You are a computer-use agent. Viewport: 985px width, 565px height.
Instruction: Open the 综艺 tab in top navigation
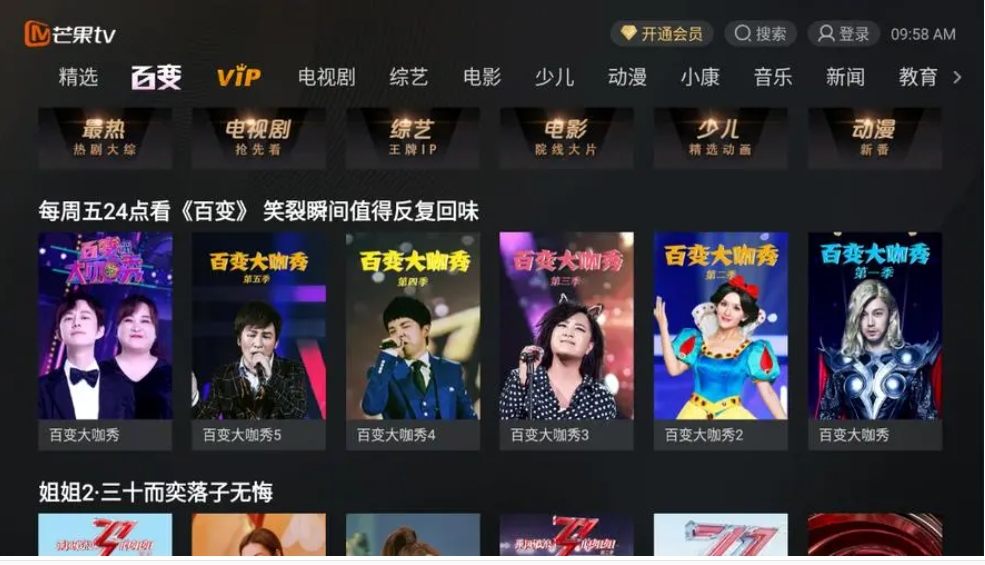(x=408, y=77)
